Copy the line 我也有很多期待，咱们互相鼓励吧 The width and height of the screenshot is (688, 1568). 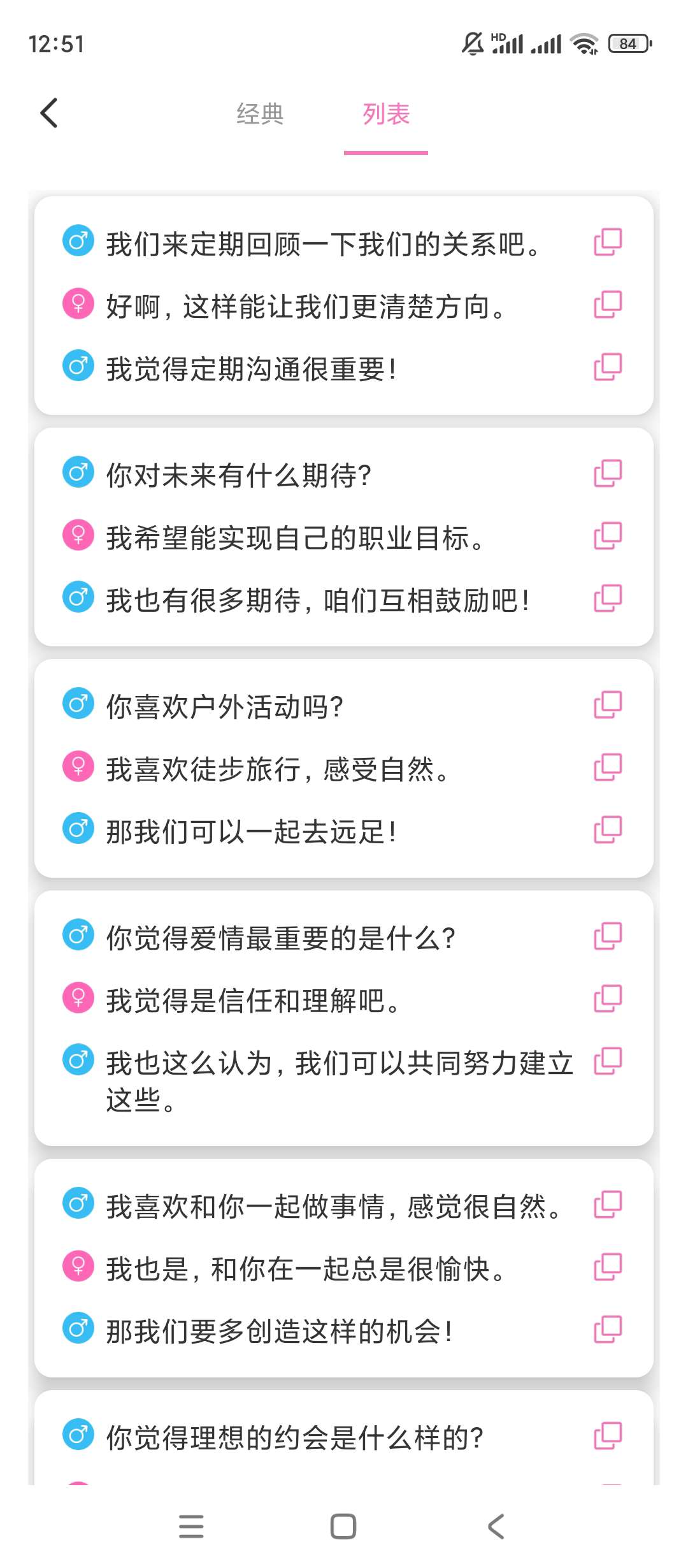click(608, 599)
